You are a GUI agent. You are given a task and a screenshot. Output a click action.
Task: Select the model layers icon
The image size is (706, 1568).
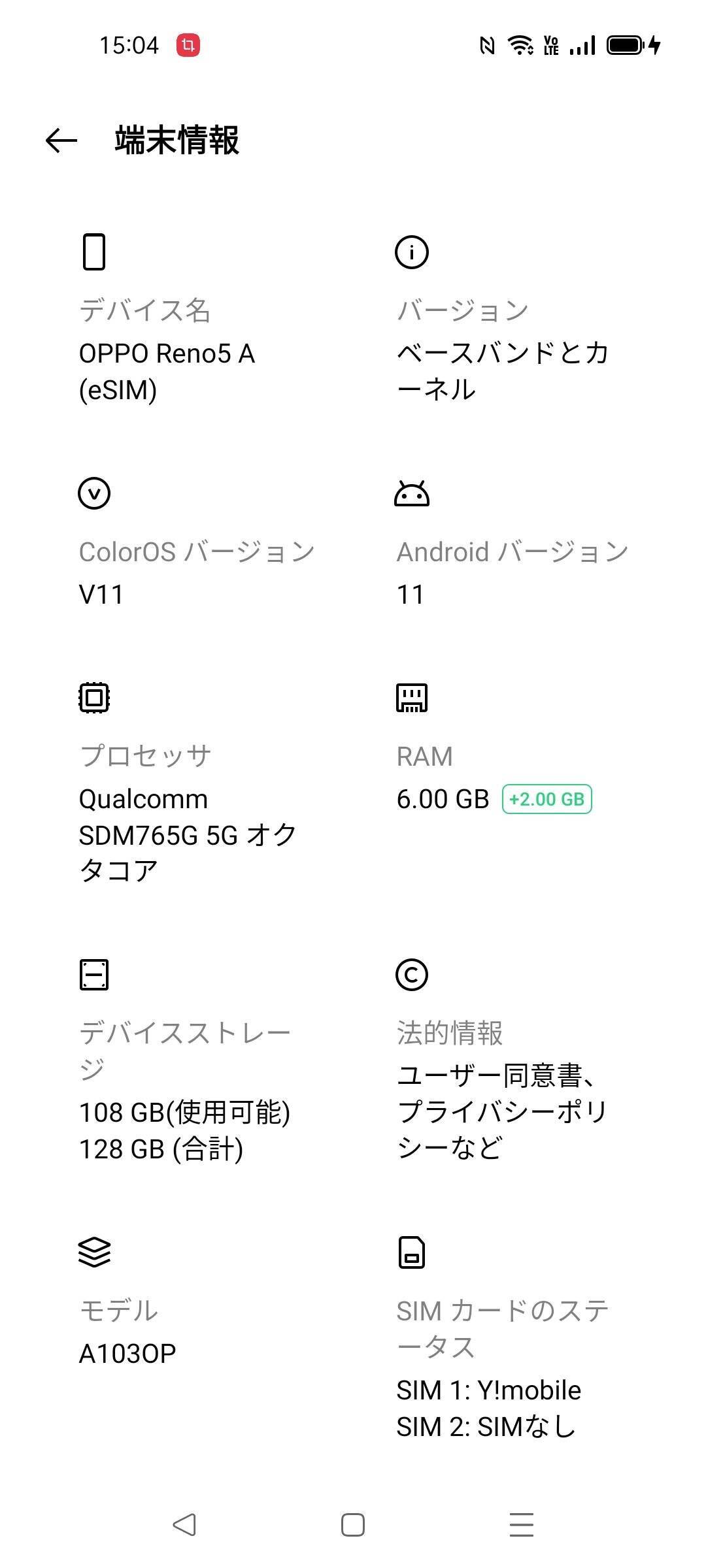click(x=94, y=1252)
